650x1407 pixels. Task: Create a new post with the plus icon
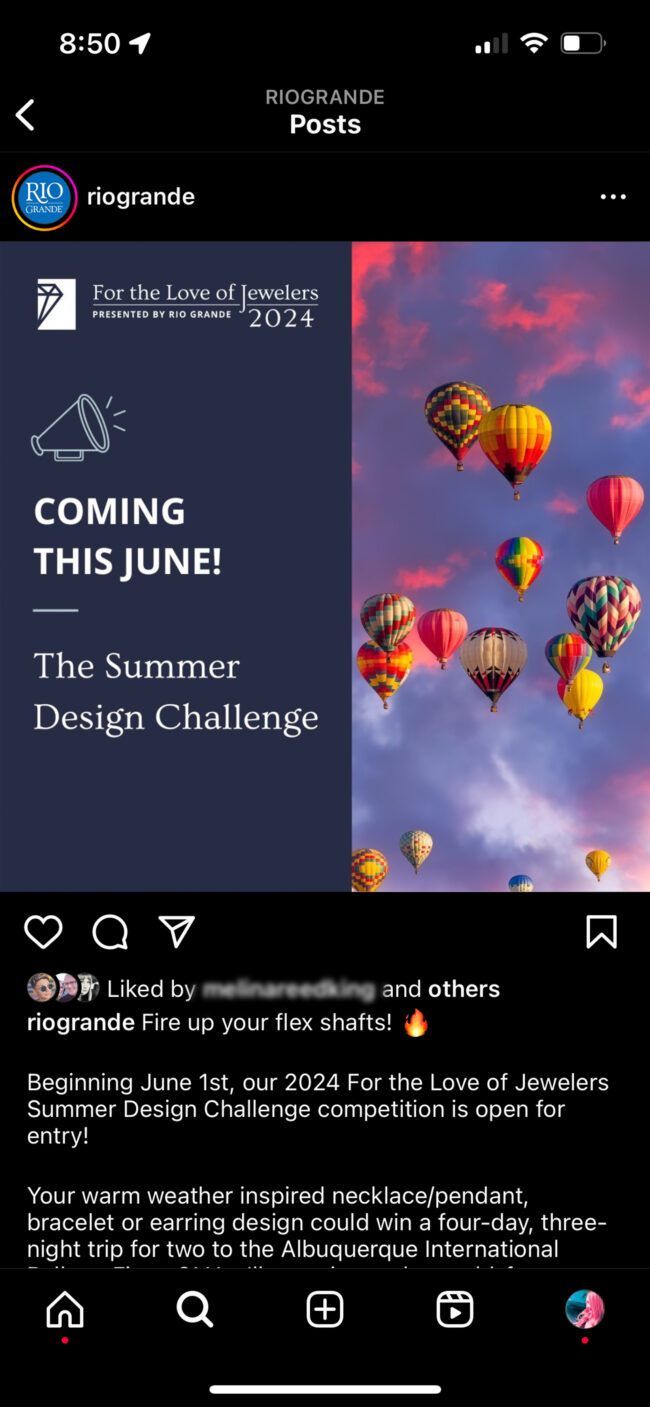325,1309
